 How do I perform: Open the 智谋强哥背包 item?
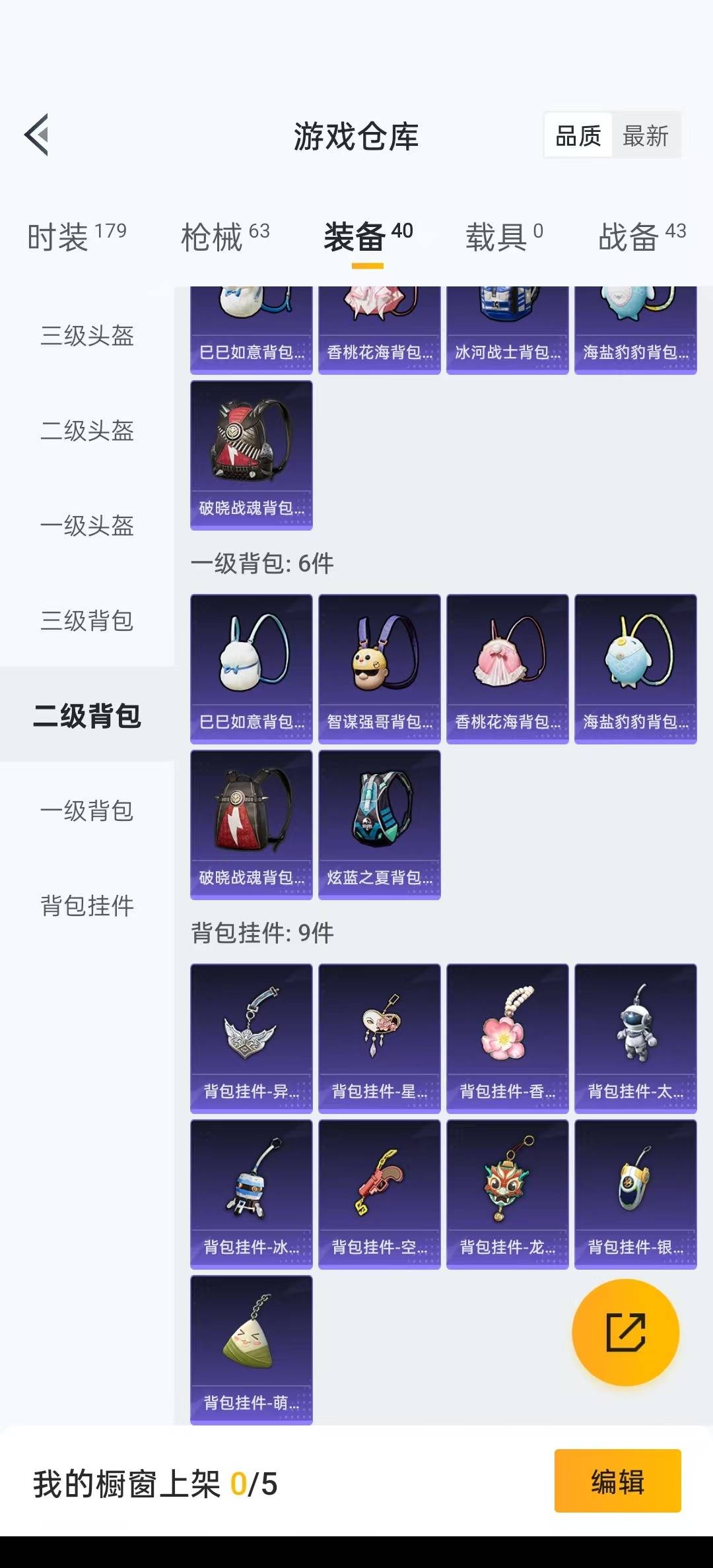[379, 669]
